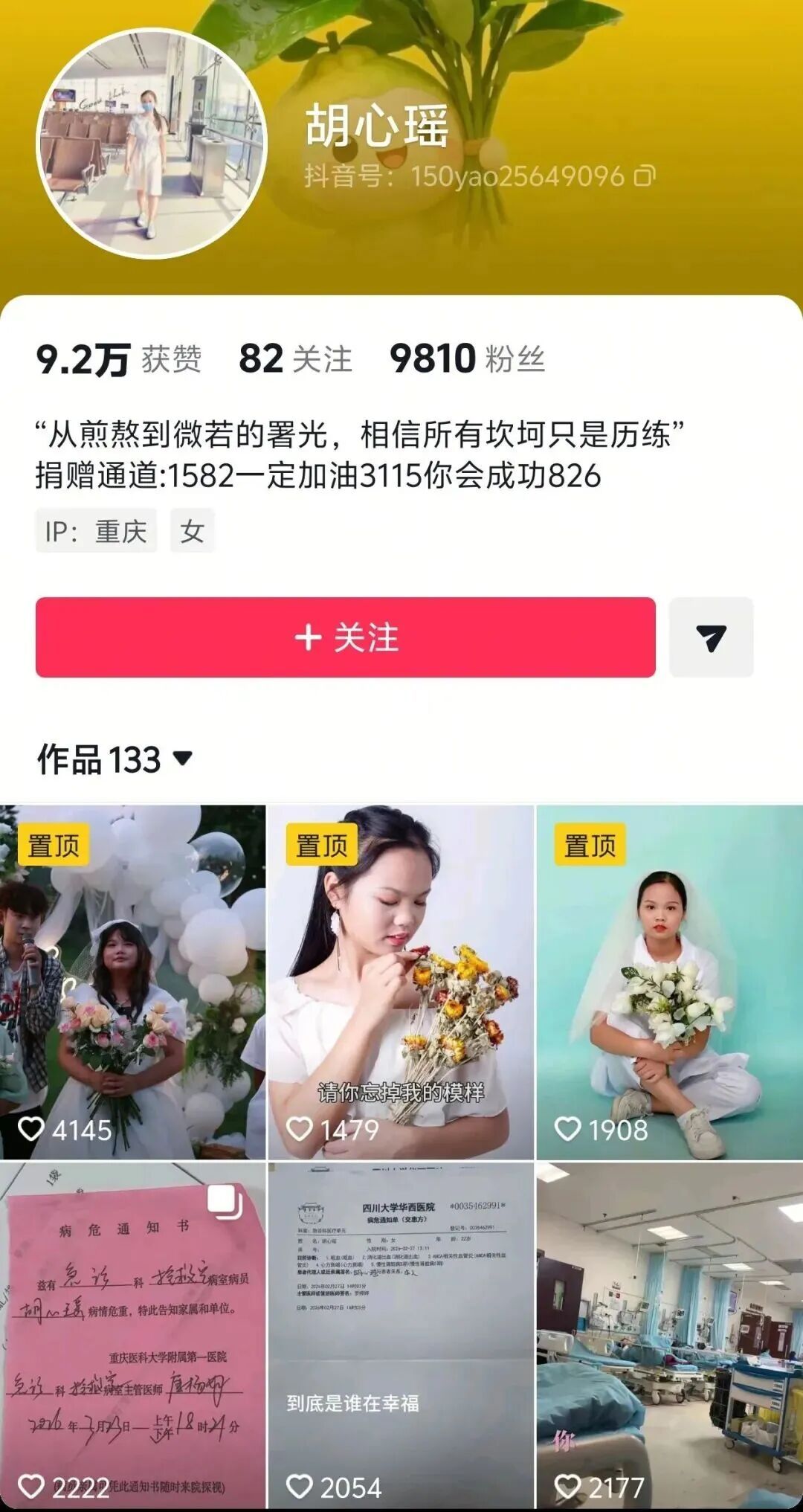Image resolution: width=803 pixels, height=1512 pixels.
Task: Follow 胡心瑶 with the red 关注 button
Action: pos(346,637)
